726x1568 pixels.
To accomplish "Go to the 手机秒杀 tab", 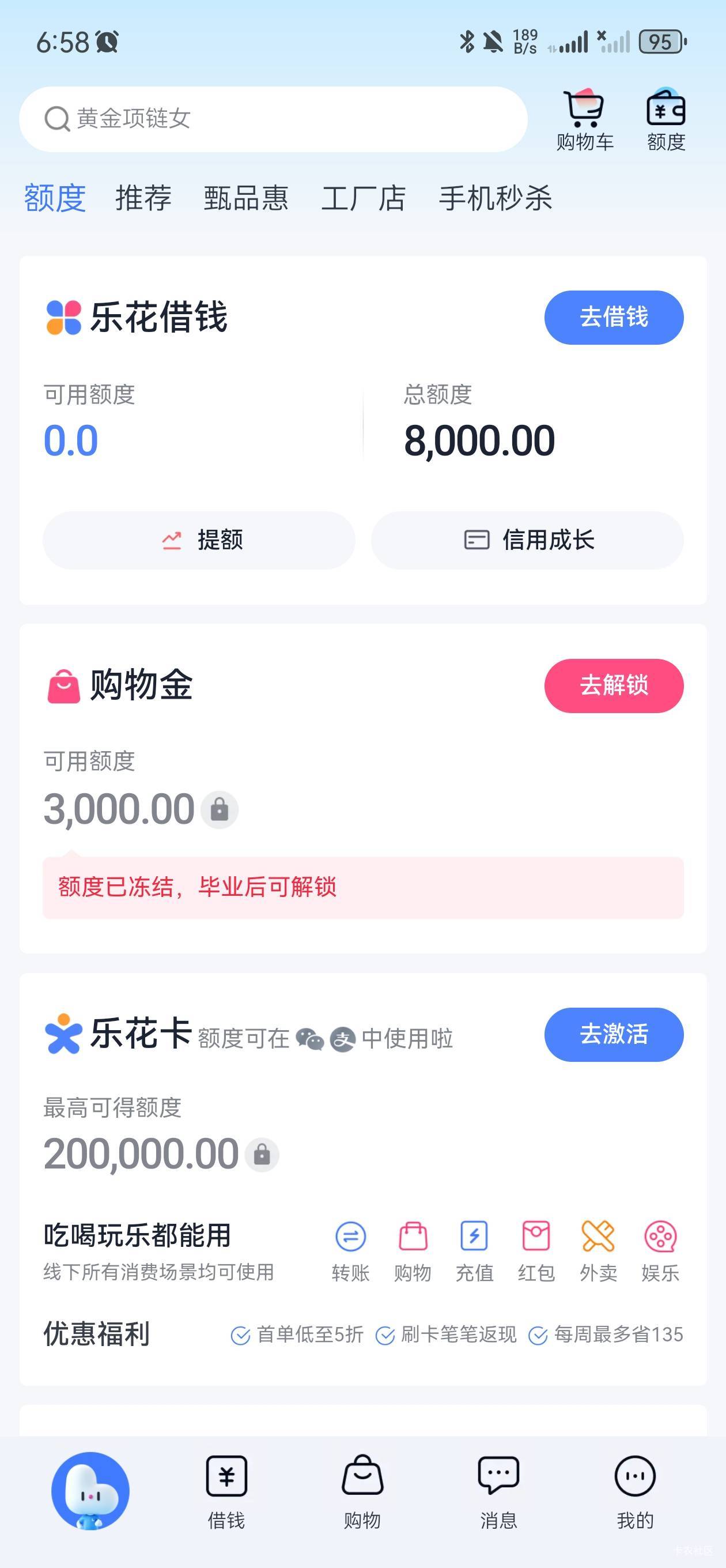I will click(496, 198).
